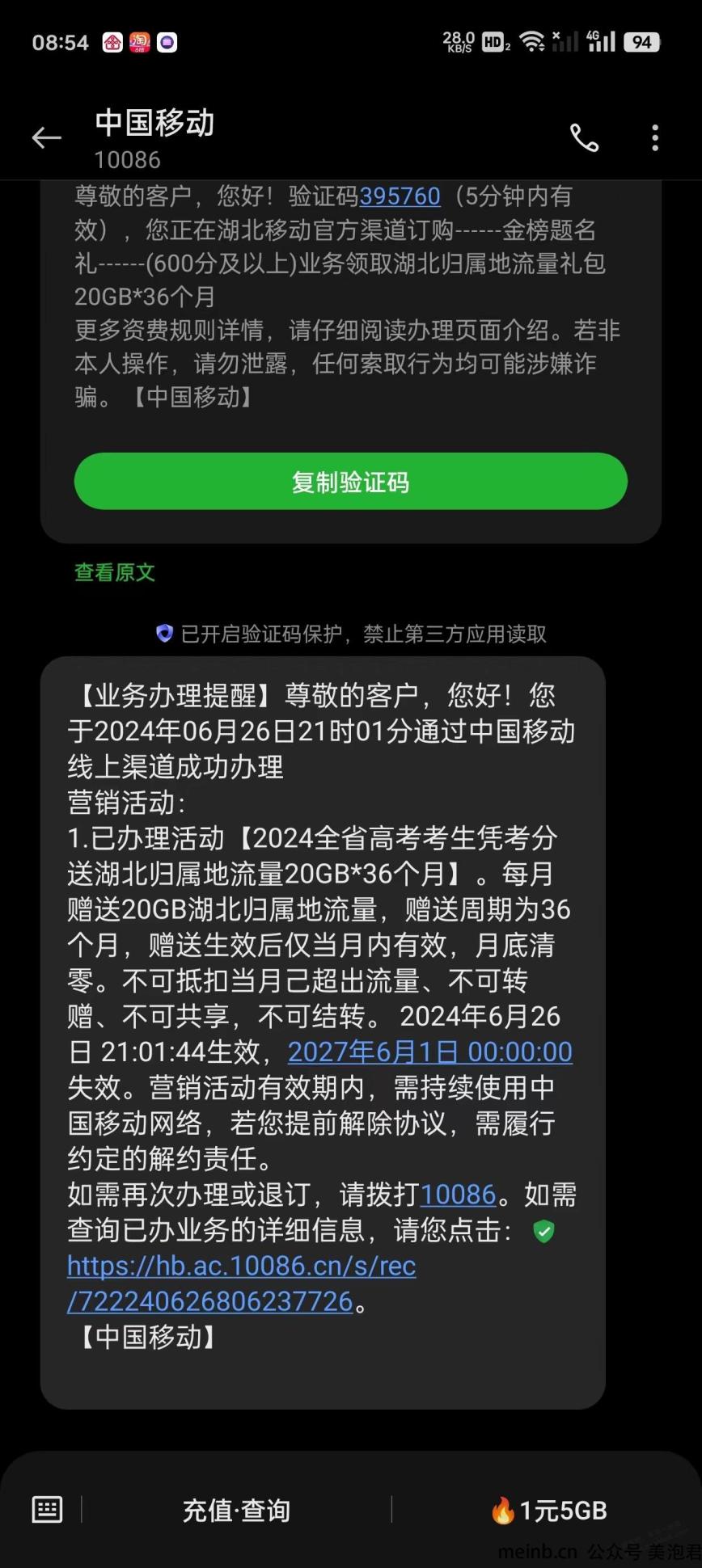This screenshot has width=702, height=1568.
Task: Tap the 10086 number link in message
Action: coord(458,1195)
